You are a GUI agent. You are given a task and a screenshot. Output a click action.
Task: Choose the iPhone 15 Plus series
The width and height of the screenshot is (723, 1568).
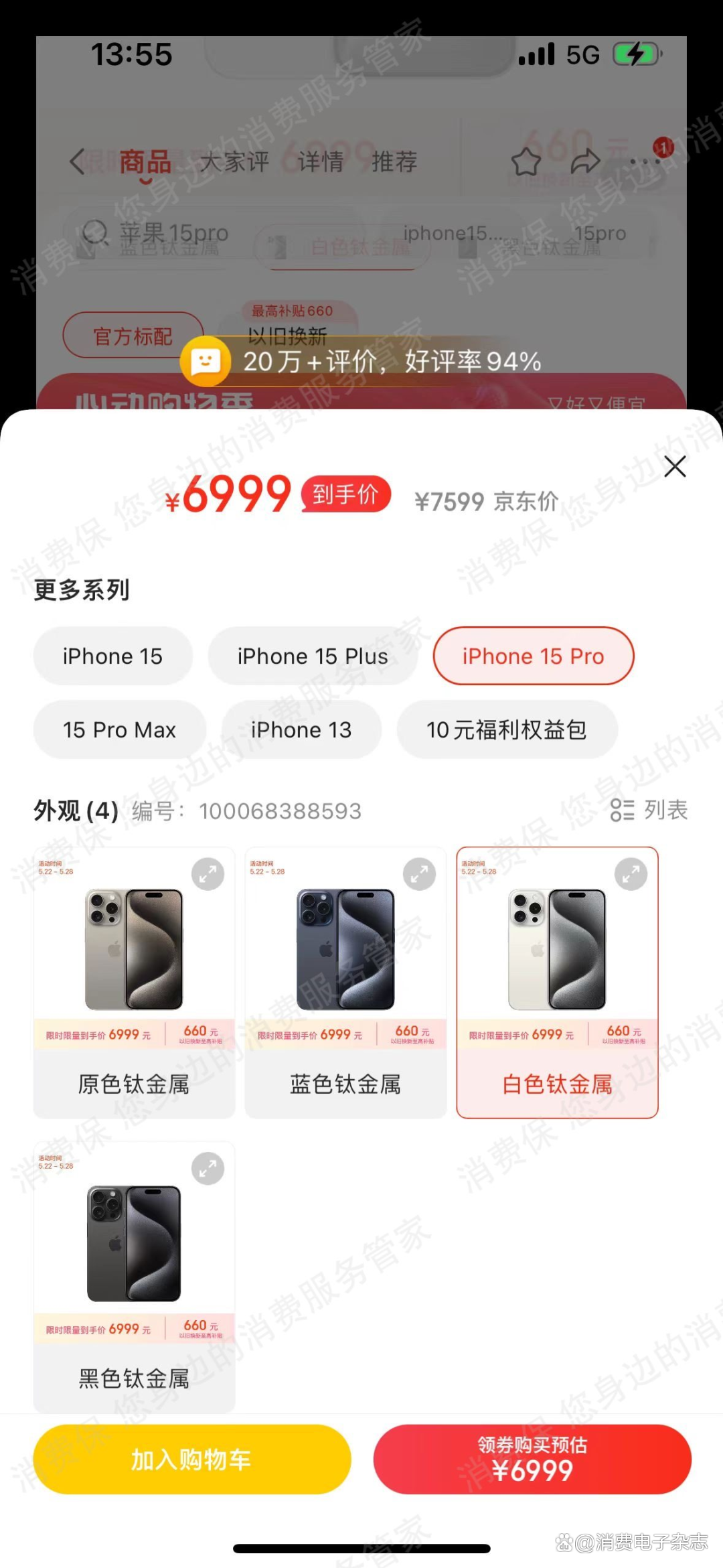[x=313, y=656]
